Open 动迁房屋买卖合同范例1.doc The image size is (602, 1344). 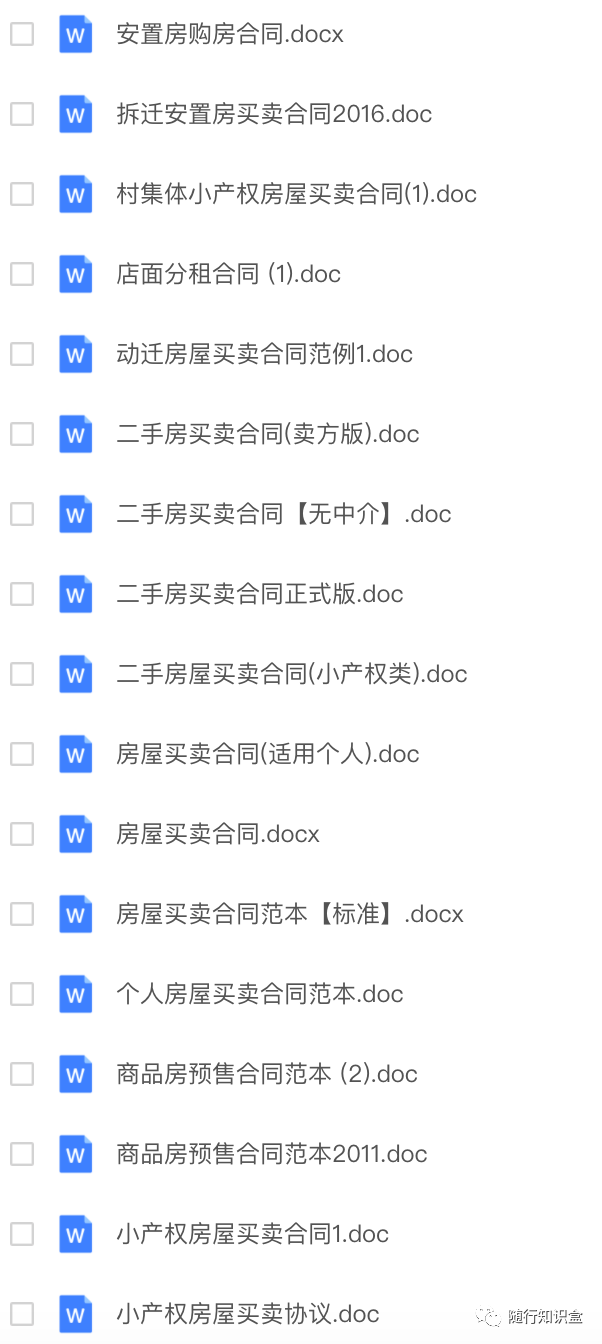pyautogui.click(x=265, y=354)
